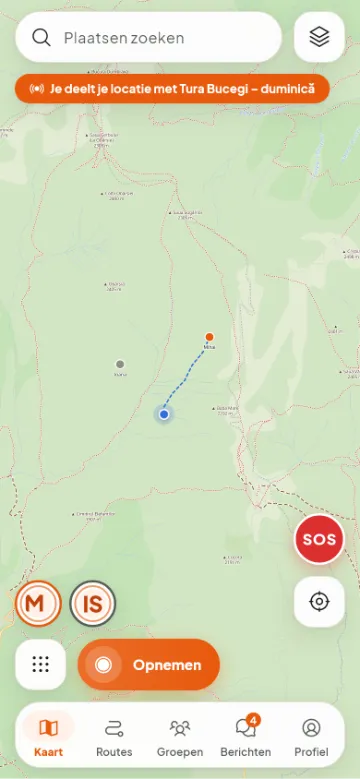Select the M member avatar

click(x=38, y=604)
